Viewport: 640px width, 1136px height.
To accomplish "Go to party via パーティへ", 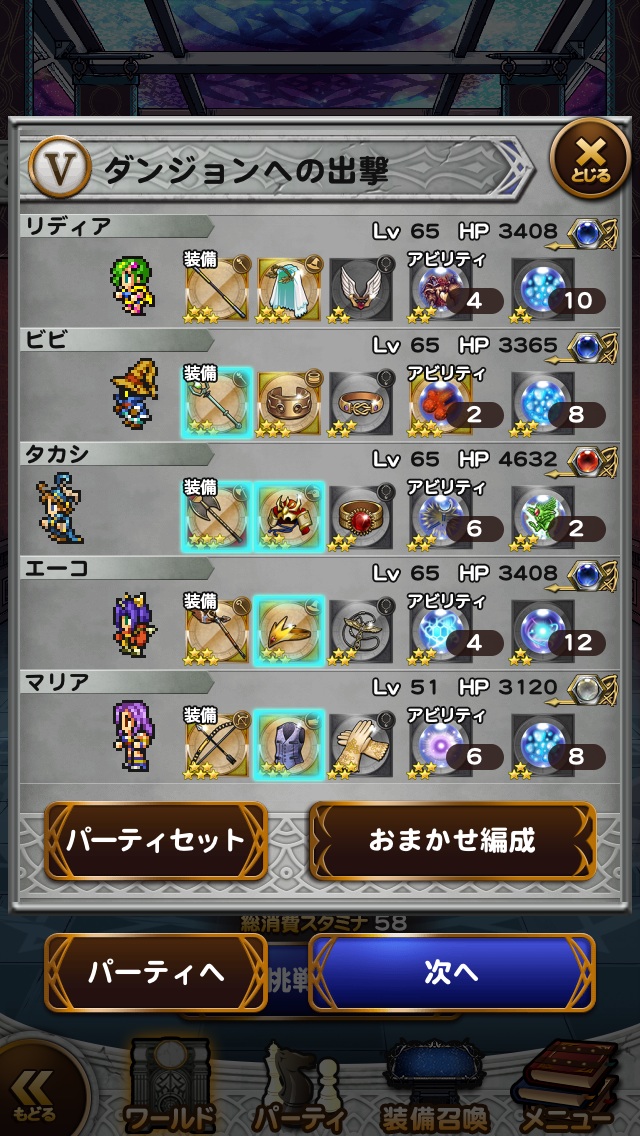I will (x=156, y=972).
